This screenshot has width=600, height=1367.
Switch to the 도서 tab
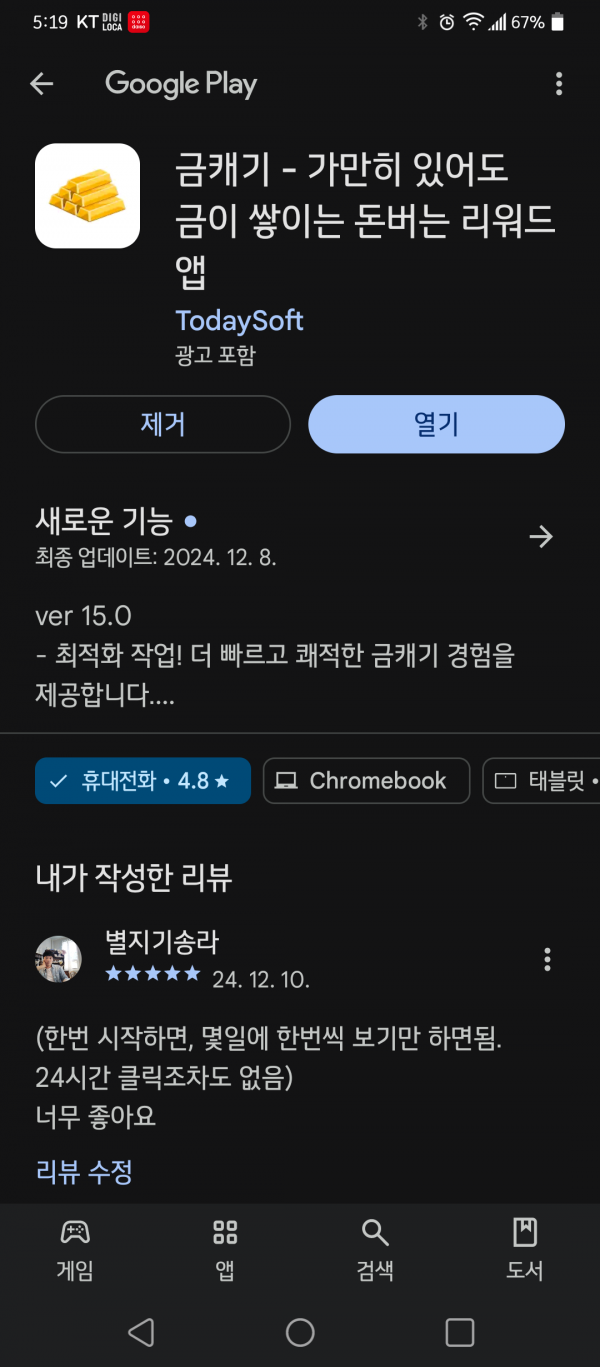[x=525, y=1249]
